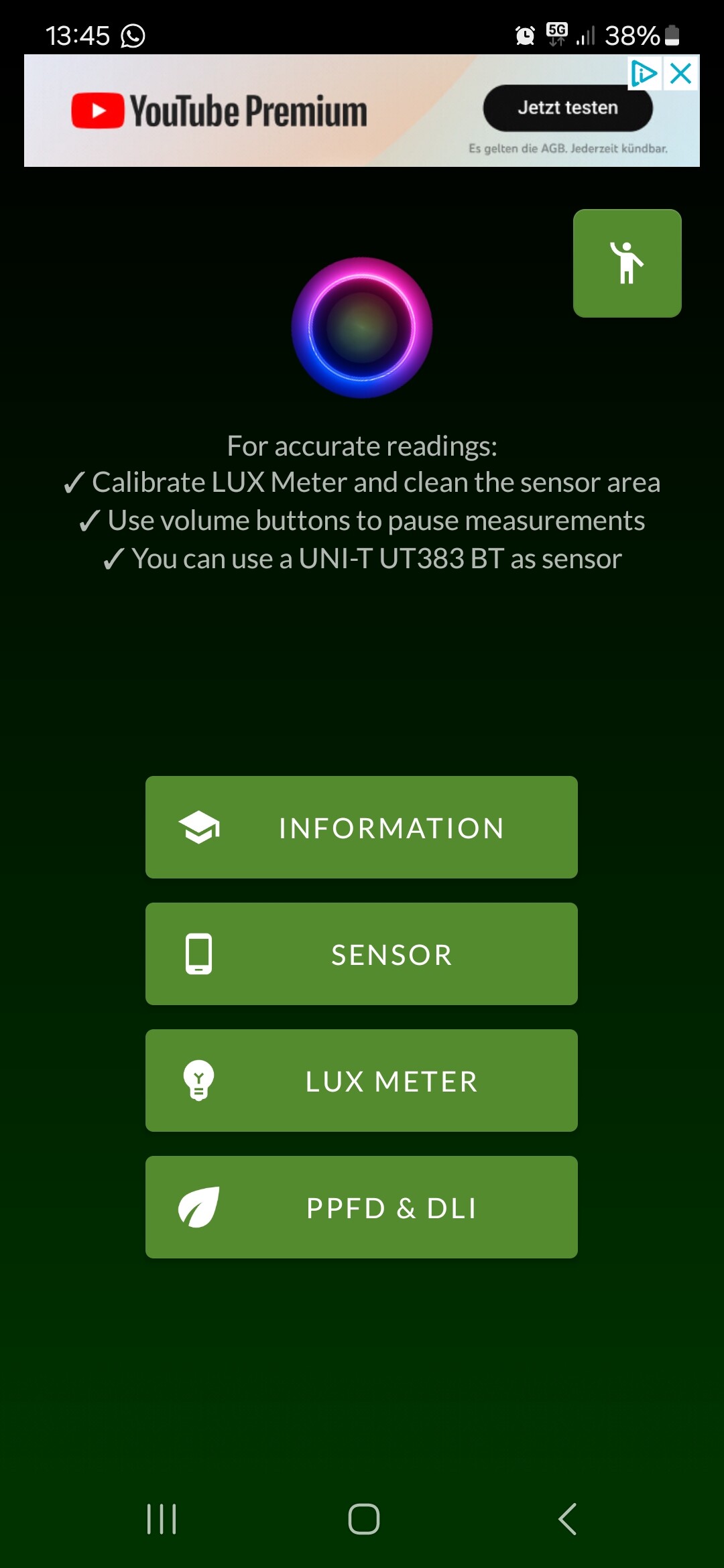The width and height of the screenshot is (724, 1568).
Task: Open the ad info triangle icon
Action: pos(644,73)
